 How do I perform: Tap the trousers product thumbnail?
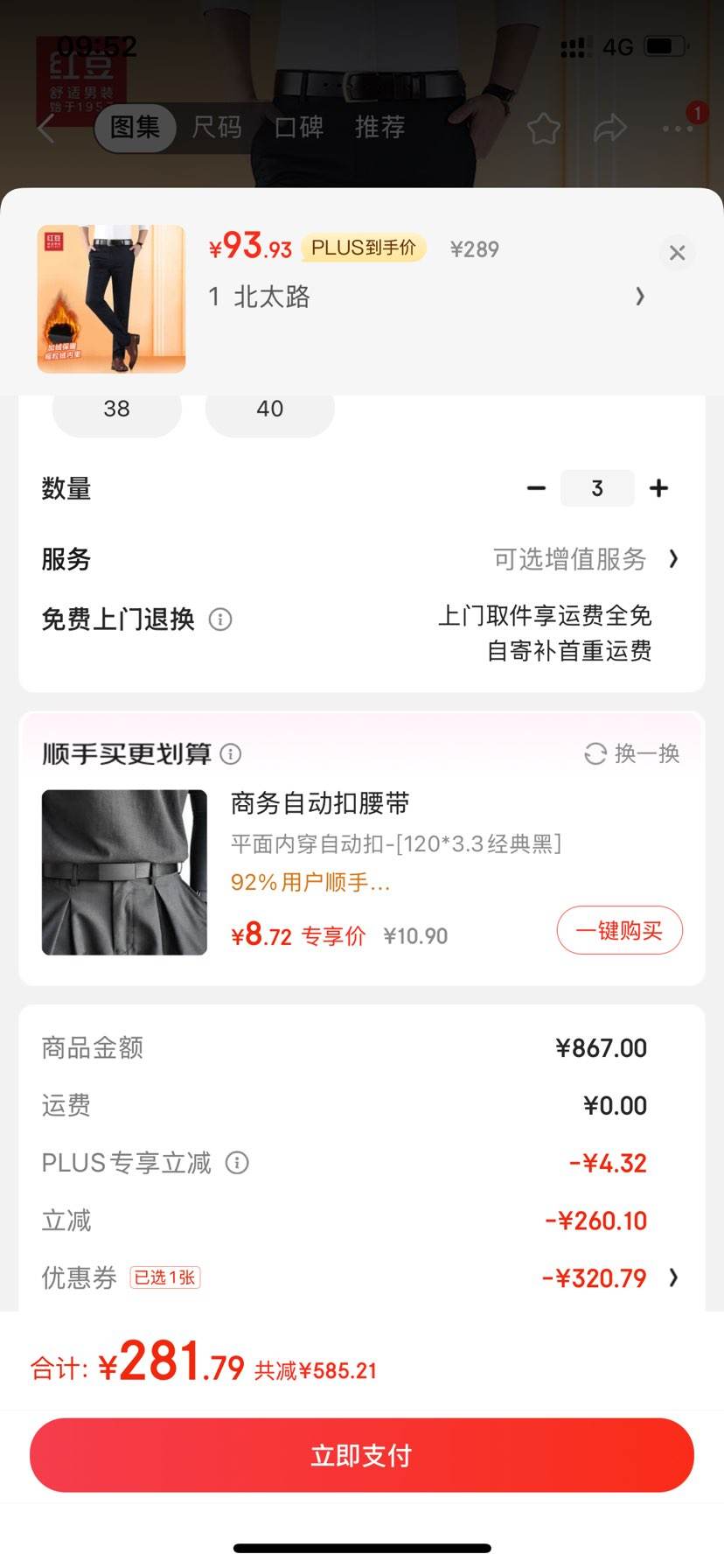pos(110,300)
